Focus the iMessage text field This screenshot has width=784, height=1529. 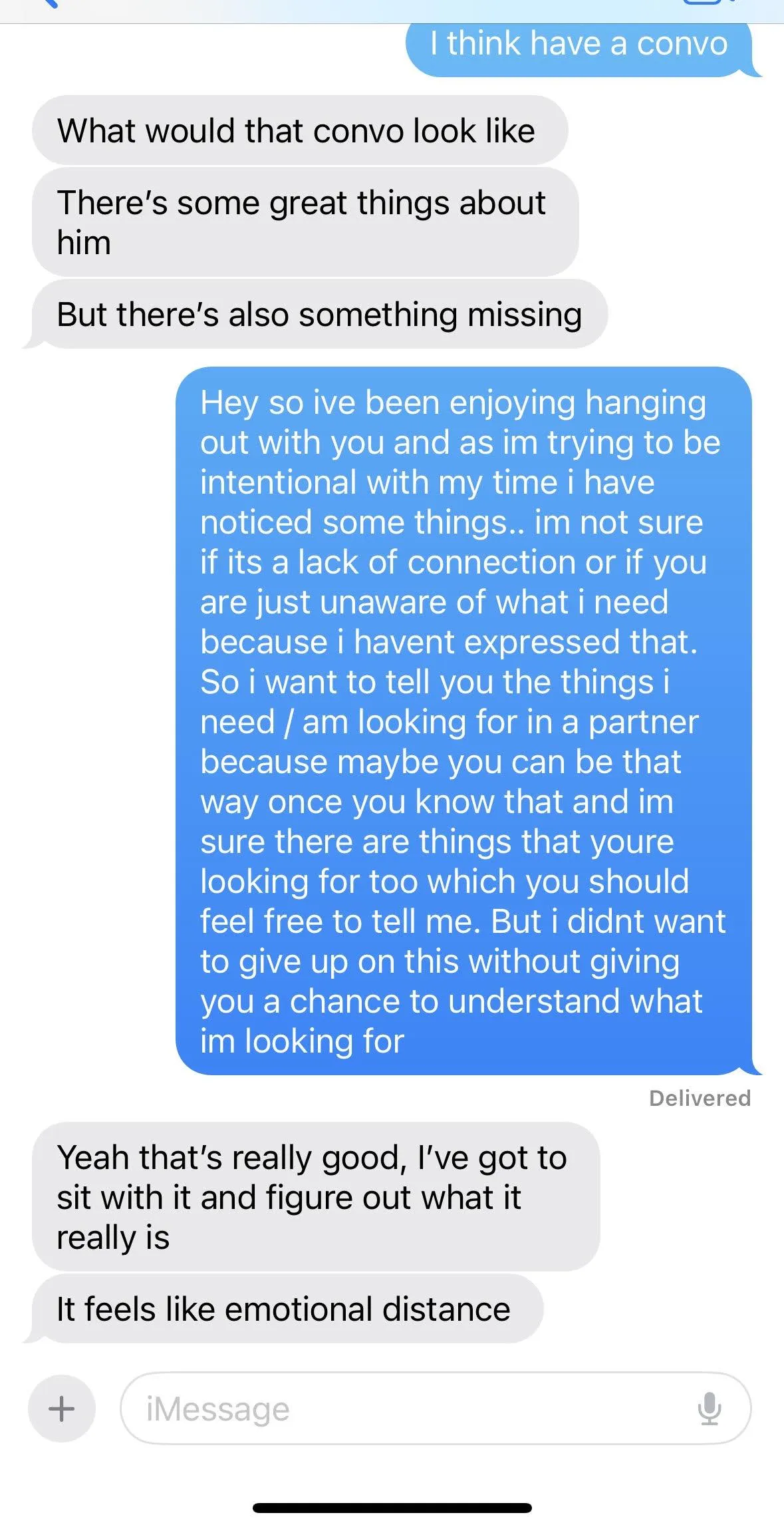click(435, 1409)
